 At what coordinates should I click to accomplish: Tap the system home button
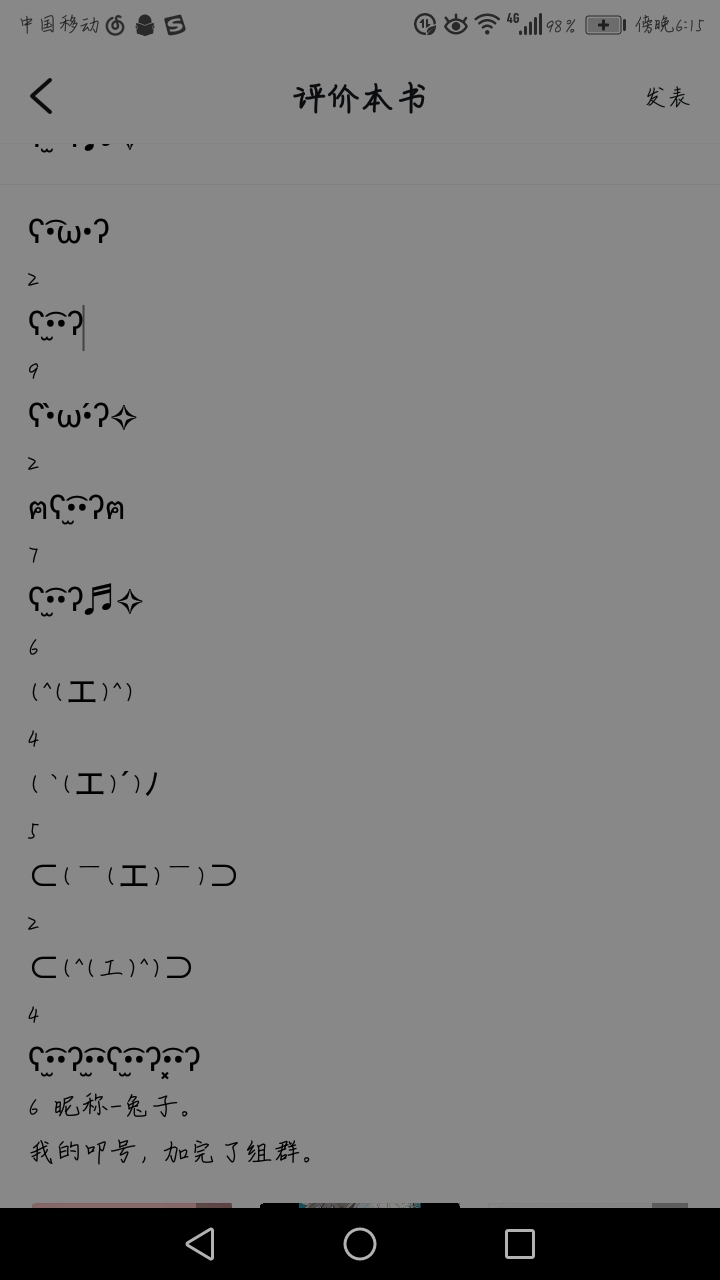click(x=360, y=1244)
